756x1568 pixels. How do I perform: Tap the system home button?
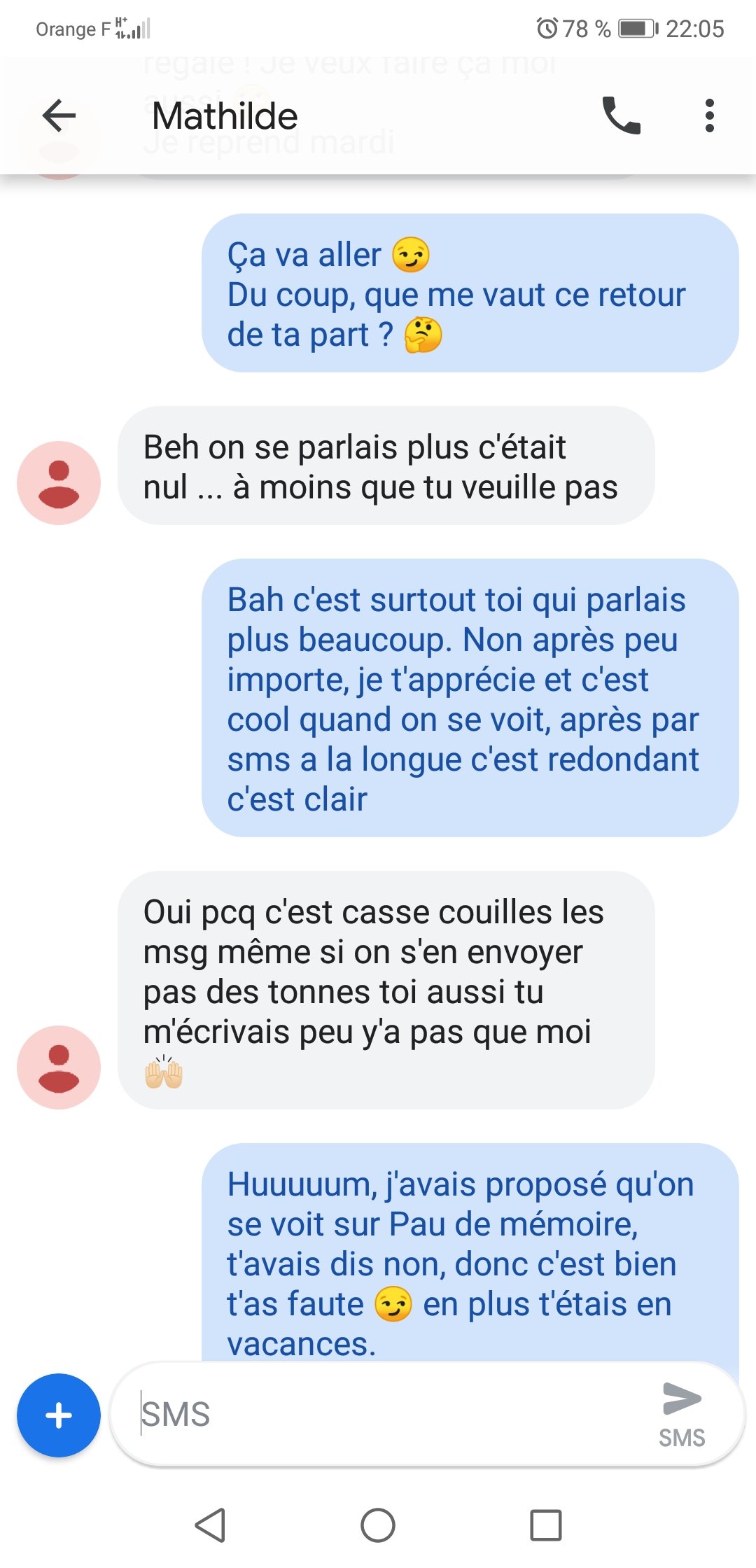[378, 1525]
